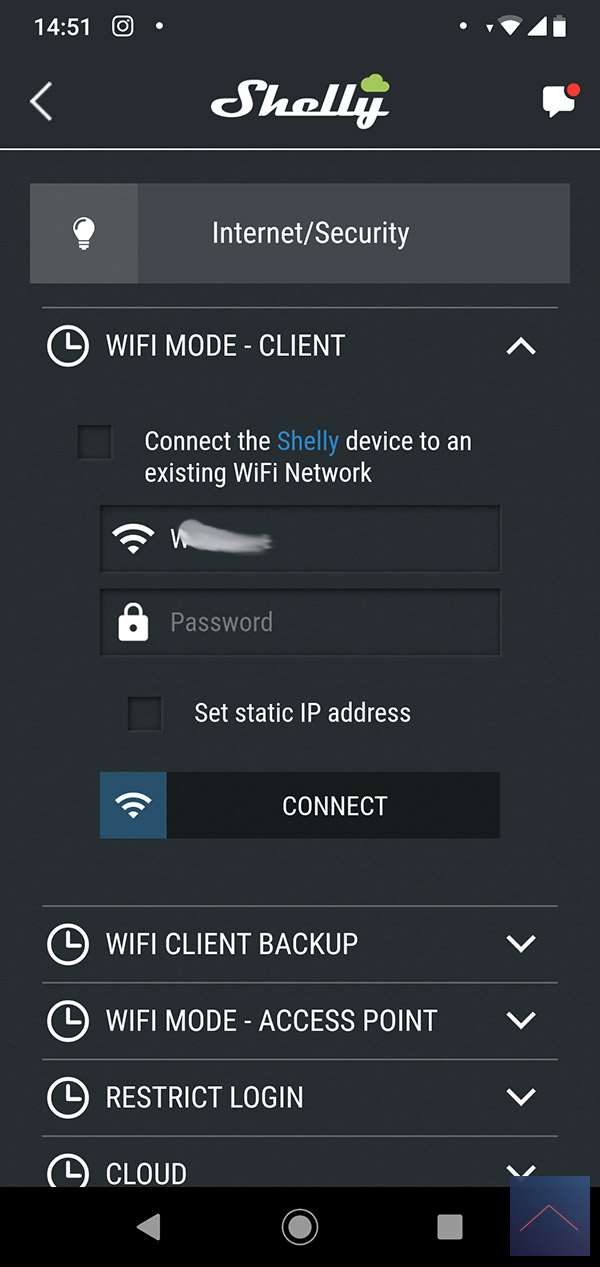Collapse the WIFI MODE - CLIENT section

521,346
